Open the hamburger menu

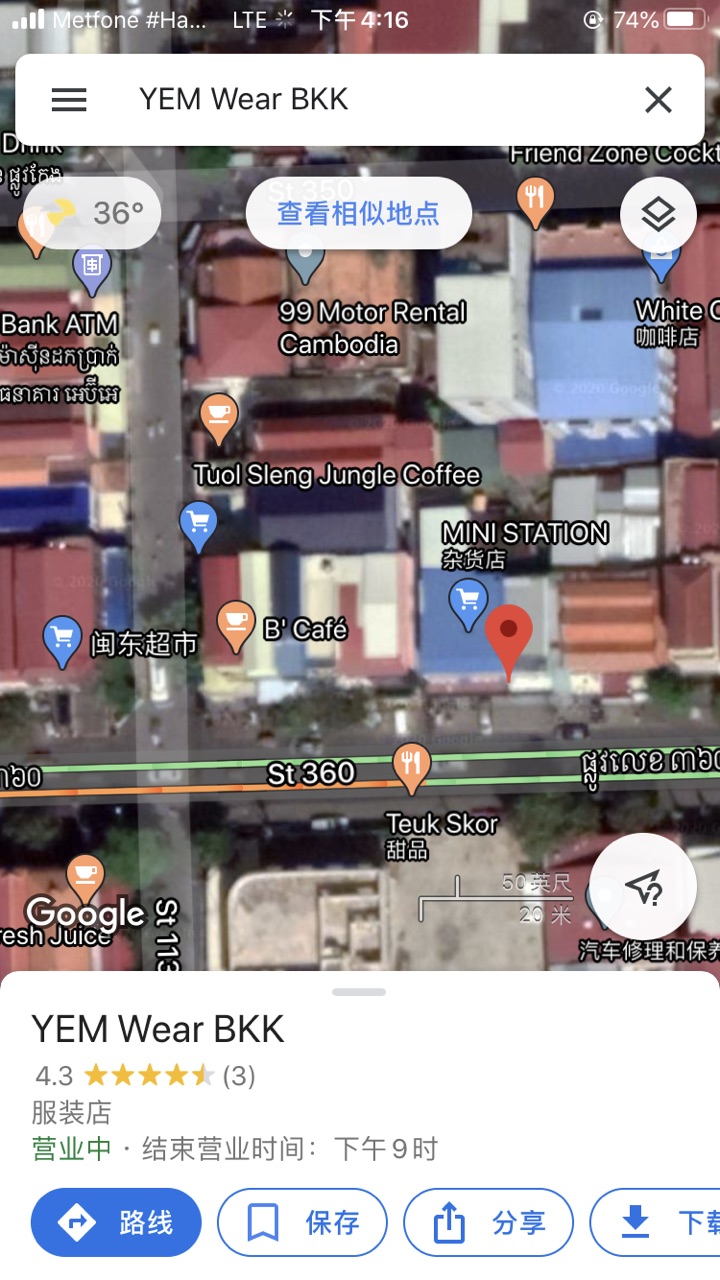pos(69,100)
